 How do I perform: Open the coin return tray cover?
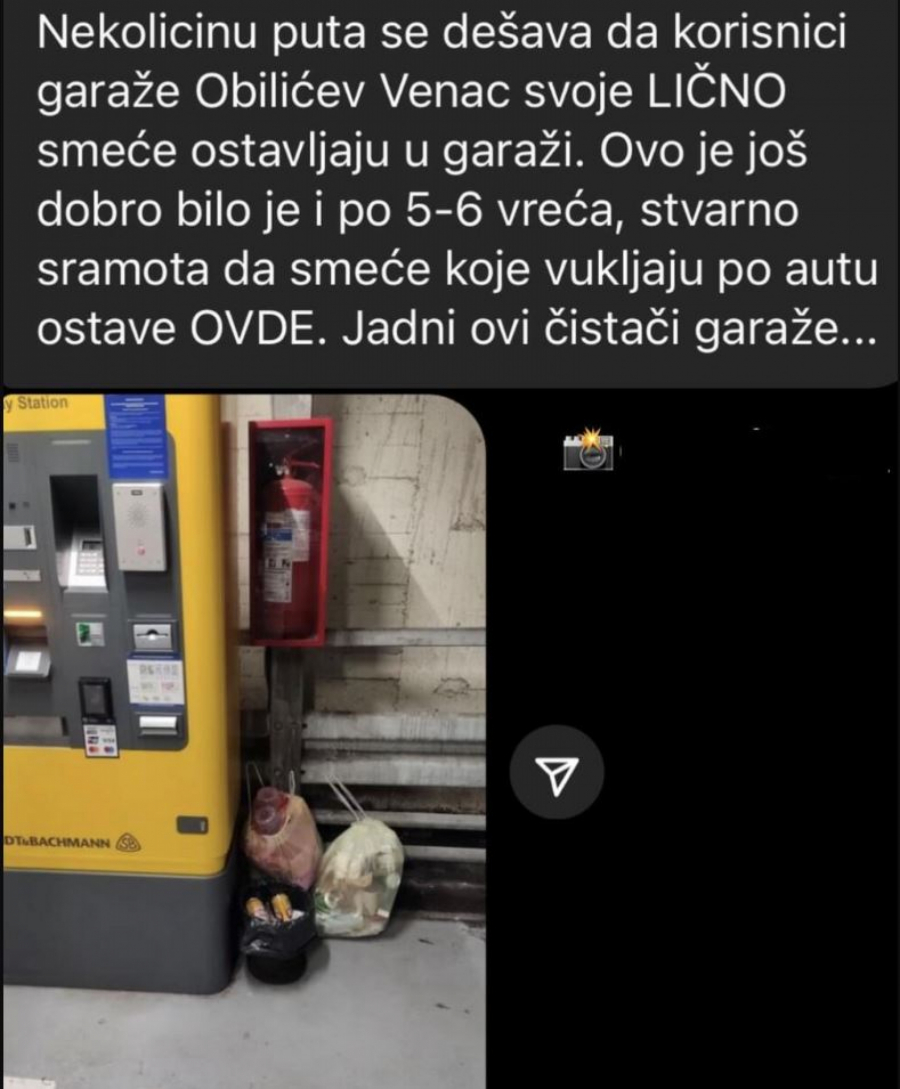point(25,661)
